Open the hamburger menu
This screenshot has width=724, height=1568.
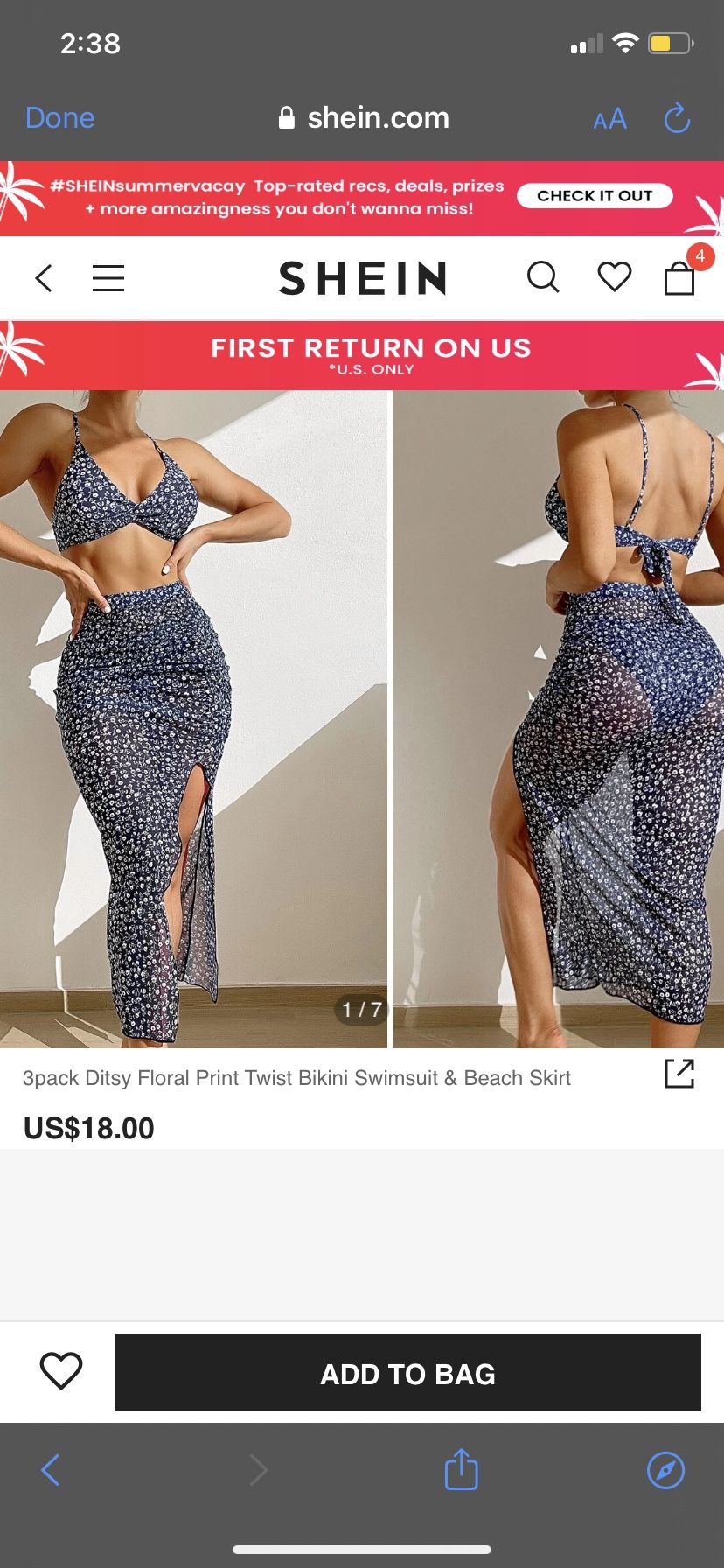(108, 278)
